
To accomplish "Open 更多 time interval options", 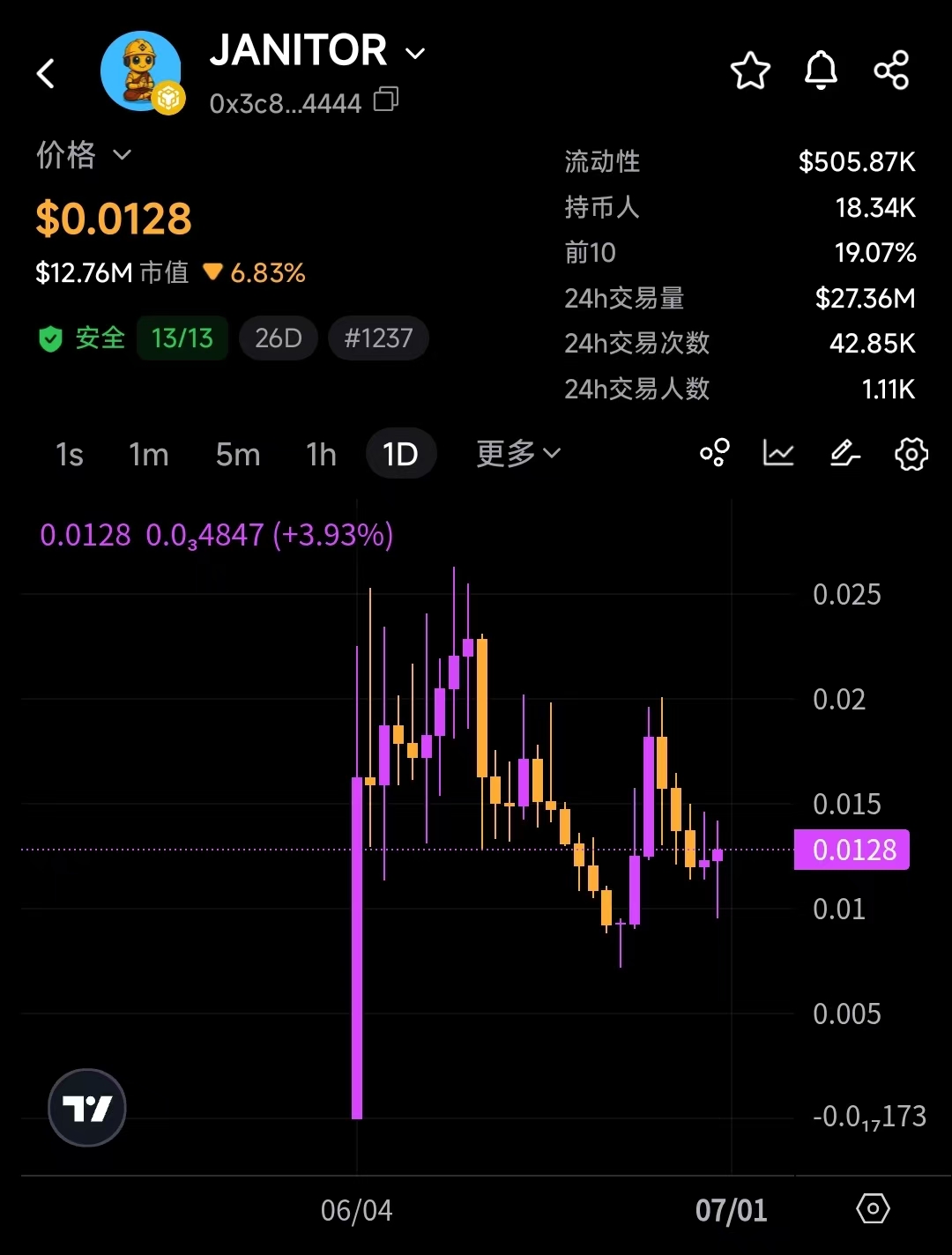I will 517,454.
